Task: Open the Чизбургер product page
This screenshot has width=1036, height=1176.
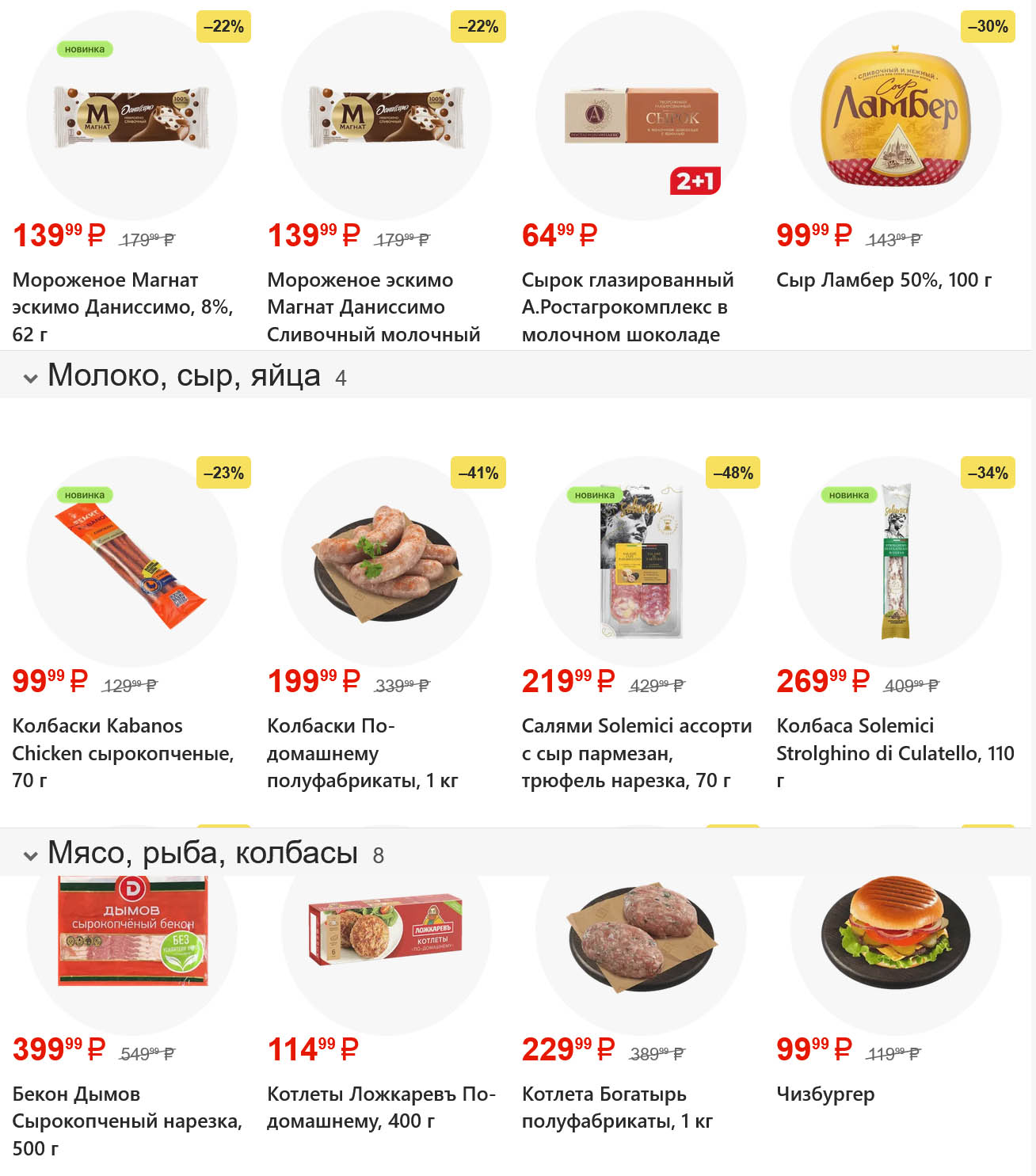Action: [825, 1094]
